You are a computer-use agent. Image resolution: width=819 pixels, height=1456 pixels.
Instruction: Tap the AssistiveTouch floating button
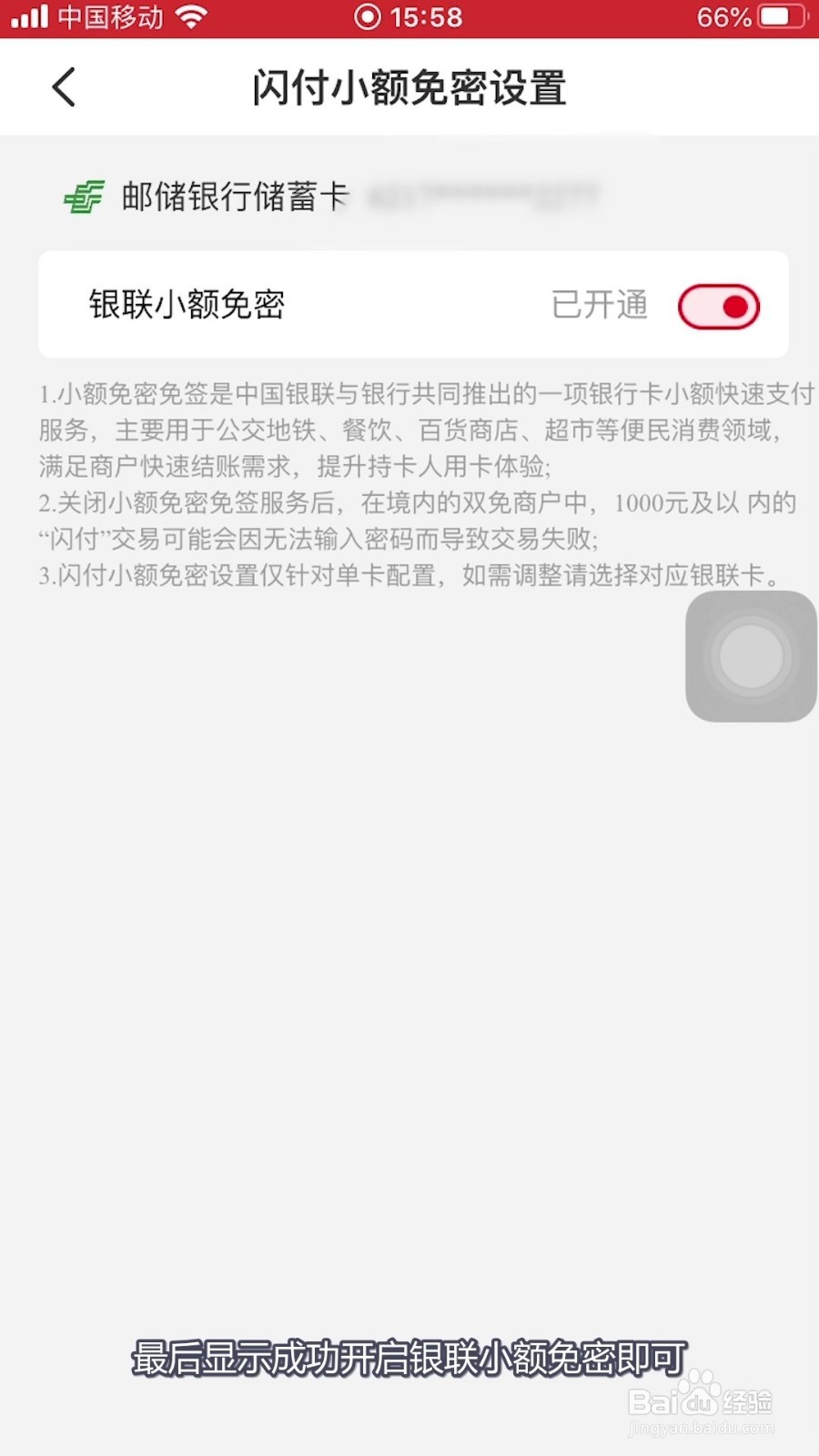tap(750, 655)
